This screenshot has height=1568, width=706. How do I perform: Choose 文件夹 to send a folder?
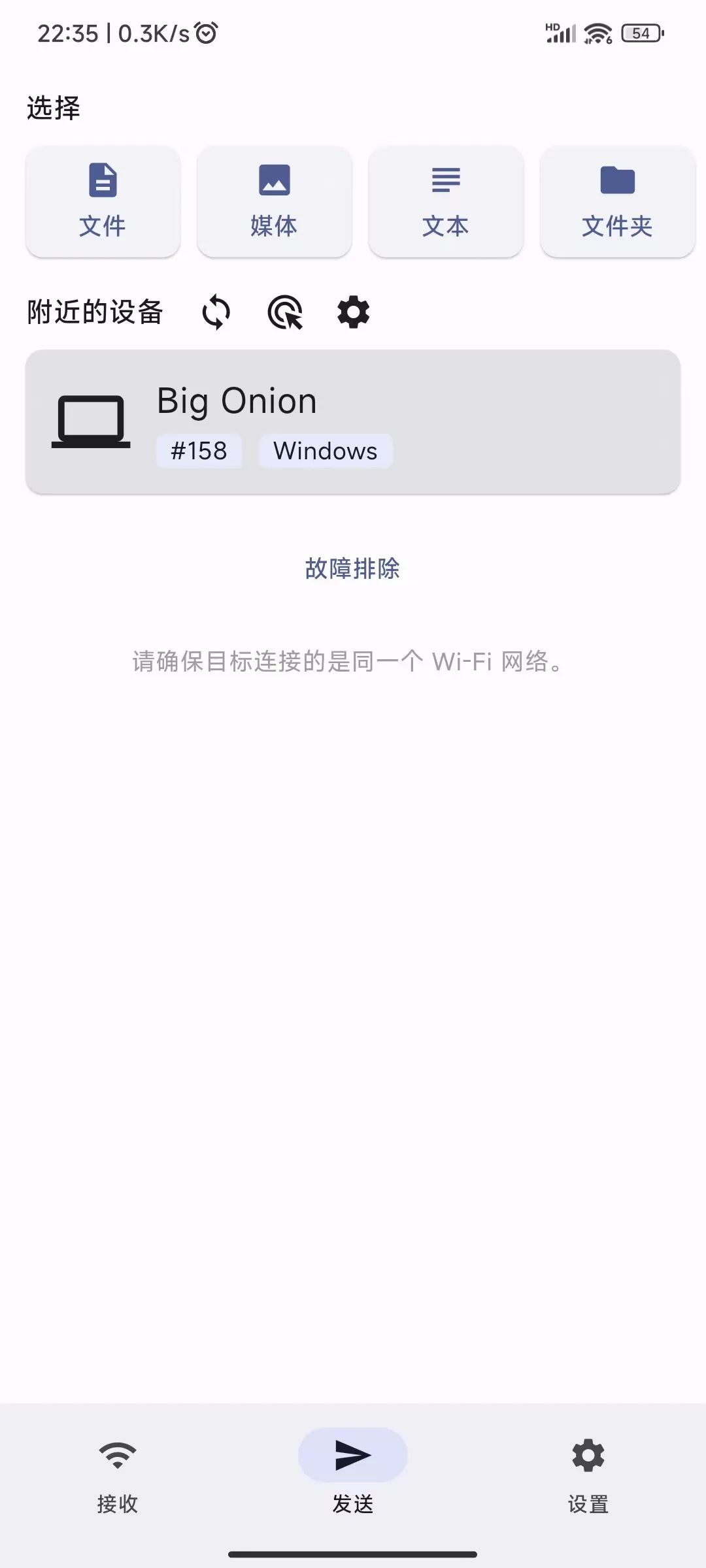[617, 201]
